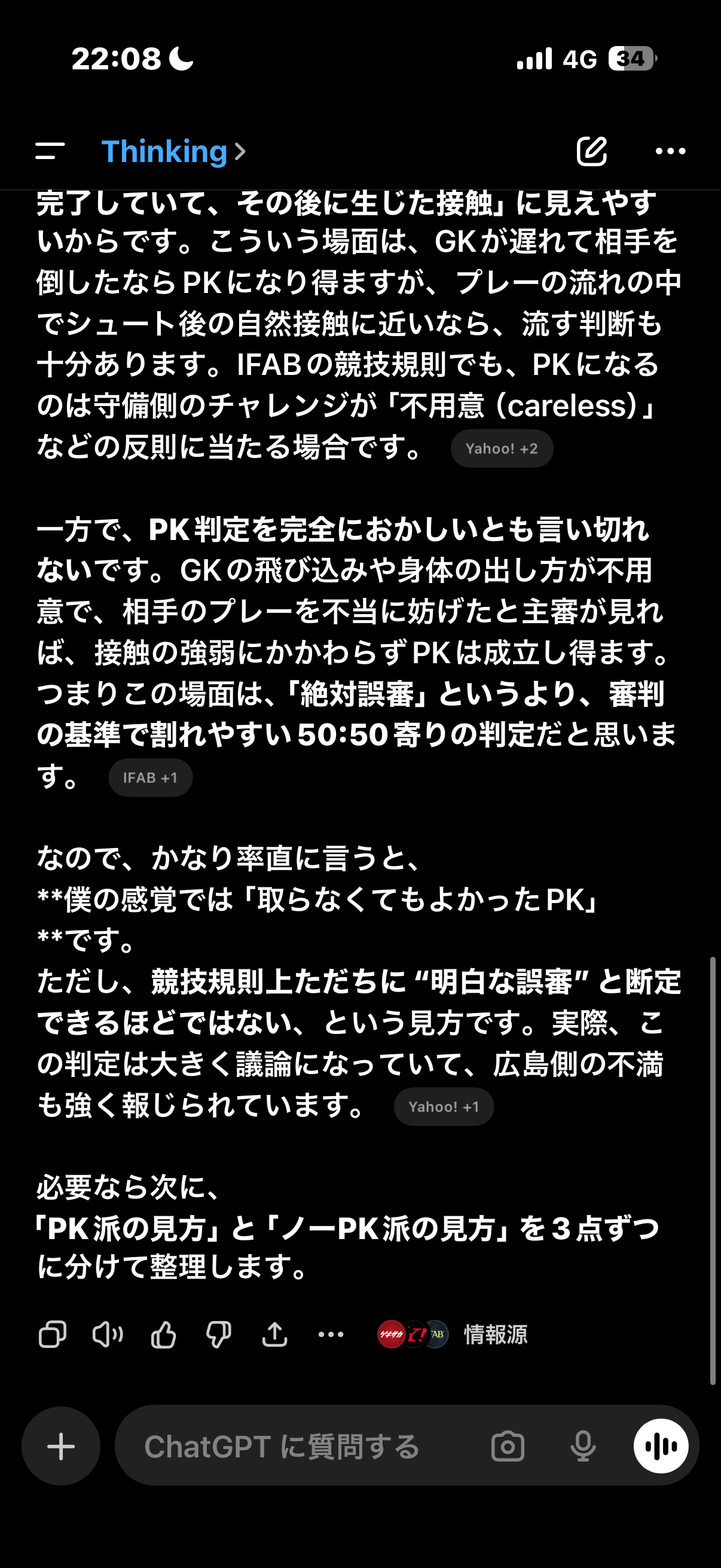This screenshot has width=721, height=1568.
Task: Open the IFAB +1 source chip
Action: [150, 777]
